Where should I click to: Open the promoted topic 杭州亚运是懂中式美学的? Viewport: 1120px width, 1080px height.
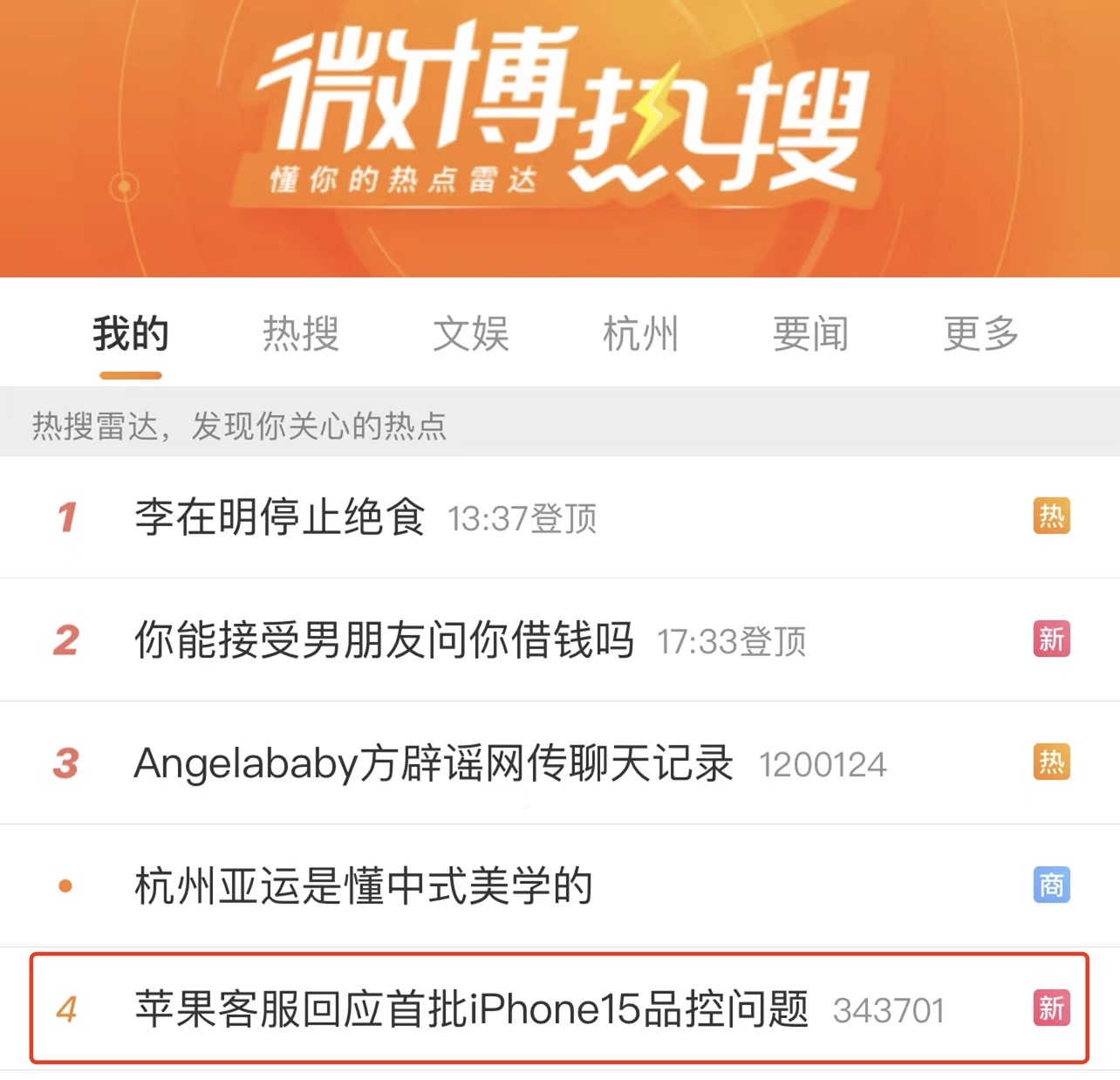click(x=364, y=886)
